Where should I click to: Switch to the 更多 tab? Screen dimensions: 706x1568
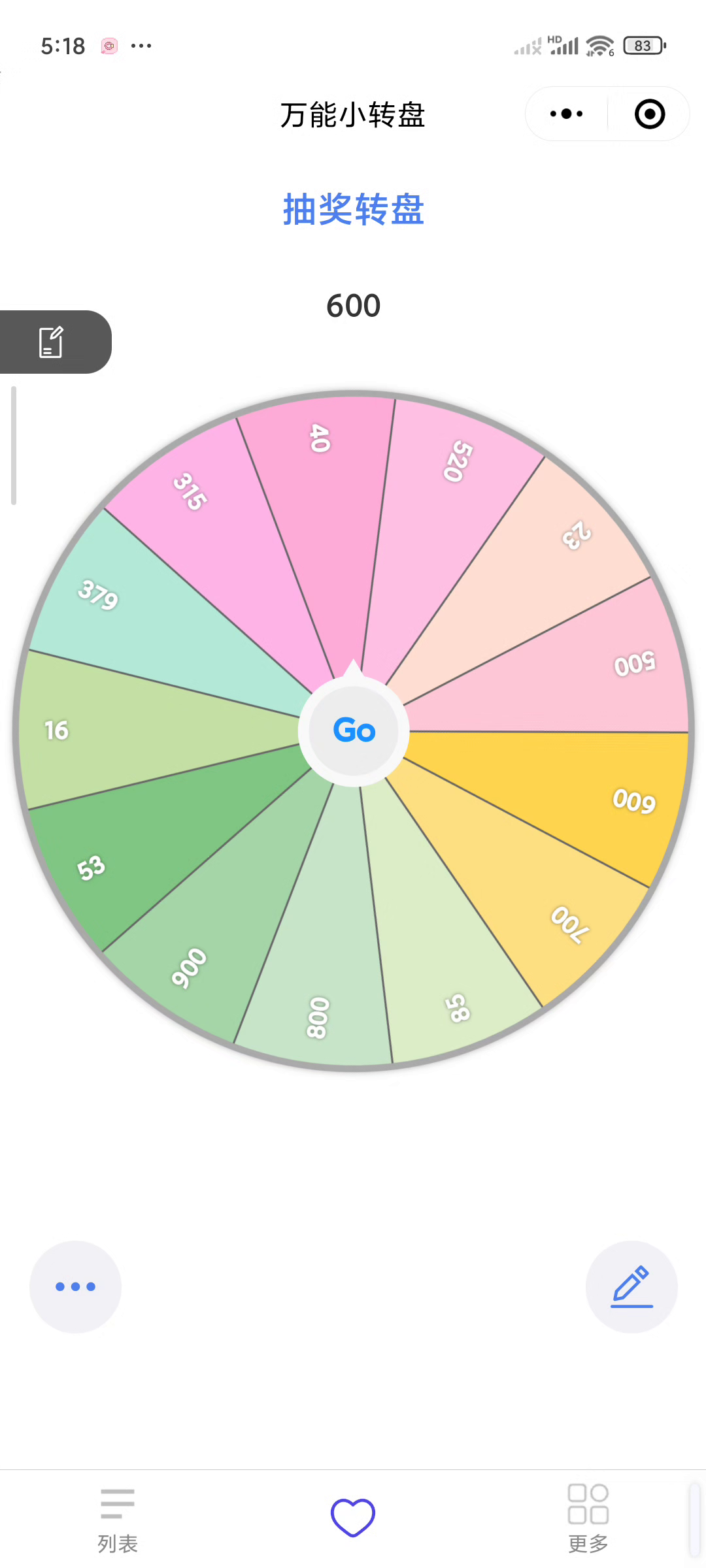pyautogui.click(x=588, y=1519)
